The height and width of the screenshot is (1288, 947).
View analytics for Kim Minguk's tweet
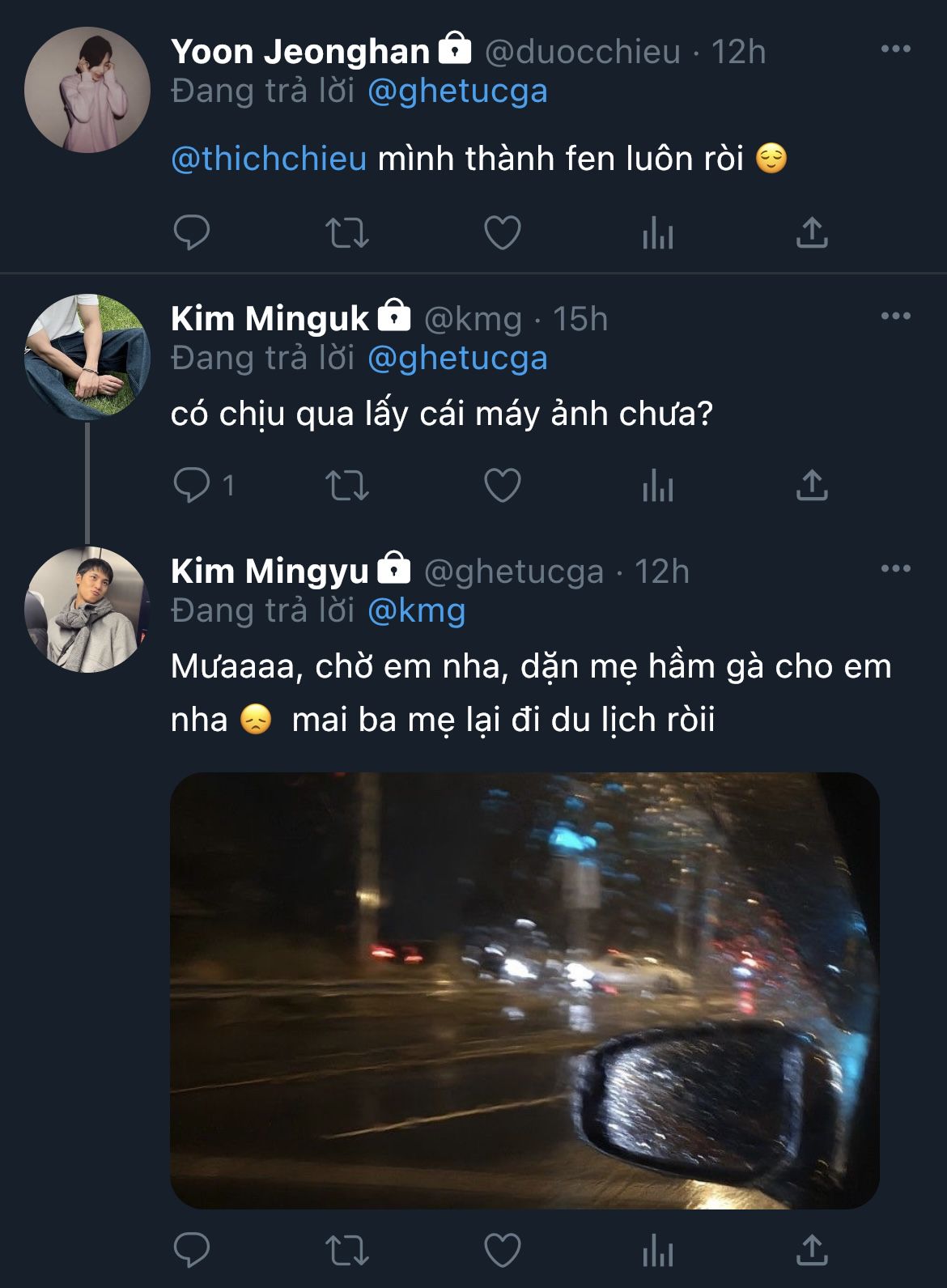click(657, 486)
